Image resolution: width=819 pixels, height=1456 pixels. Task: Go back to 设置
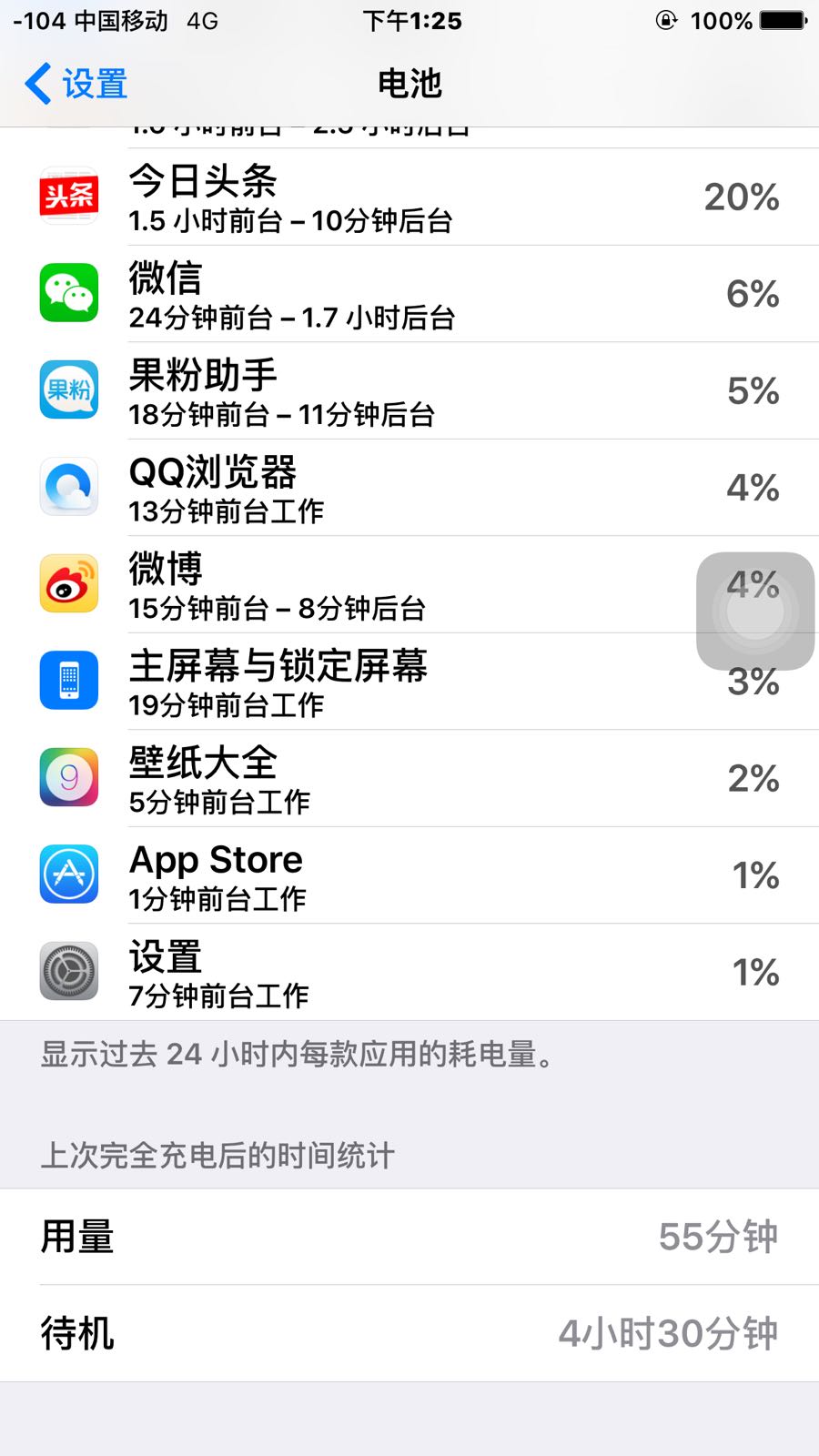click(x=76, y=84)
